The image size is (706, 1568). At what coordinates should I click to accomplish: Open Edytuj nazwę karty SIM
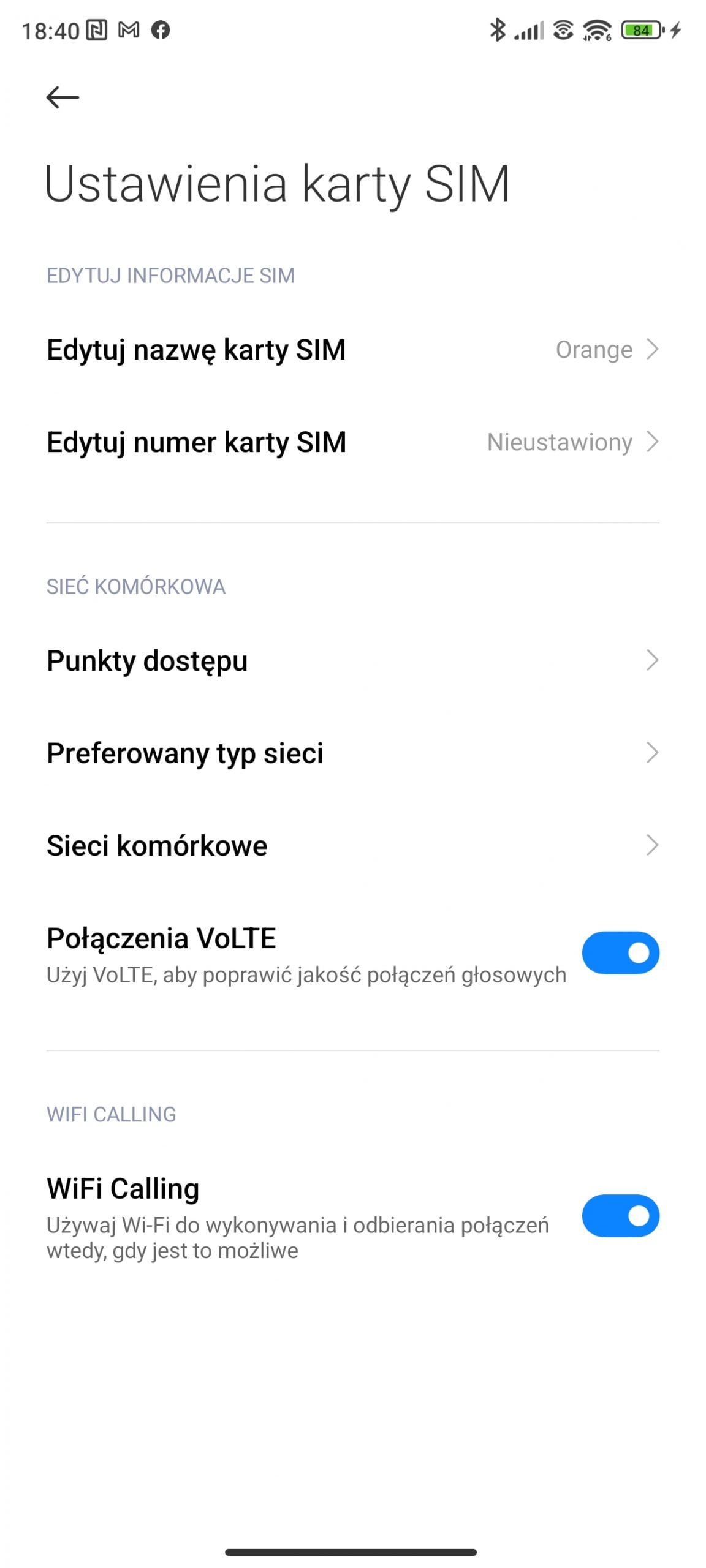[x=353, y=350]
